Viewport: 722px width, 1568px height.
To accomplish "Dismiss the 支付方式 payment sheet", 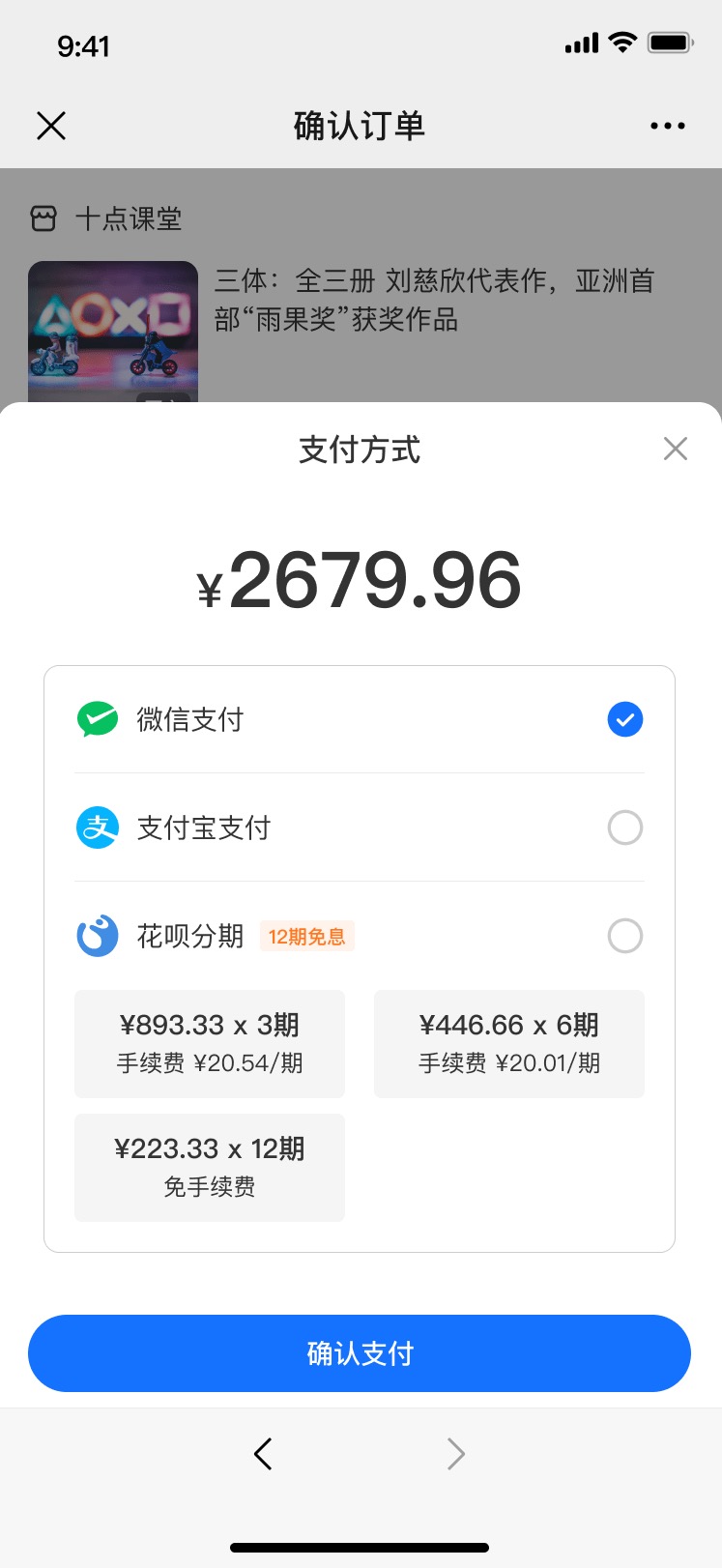I will point(676,449).
